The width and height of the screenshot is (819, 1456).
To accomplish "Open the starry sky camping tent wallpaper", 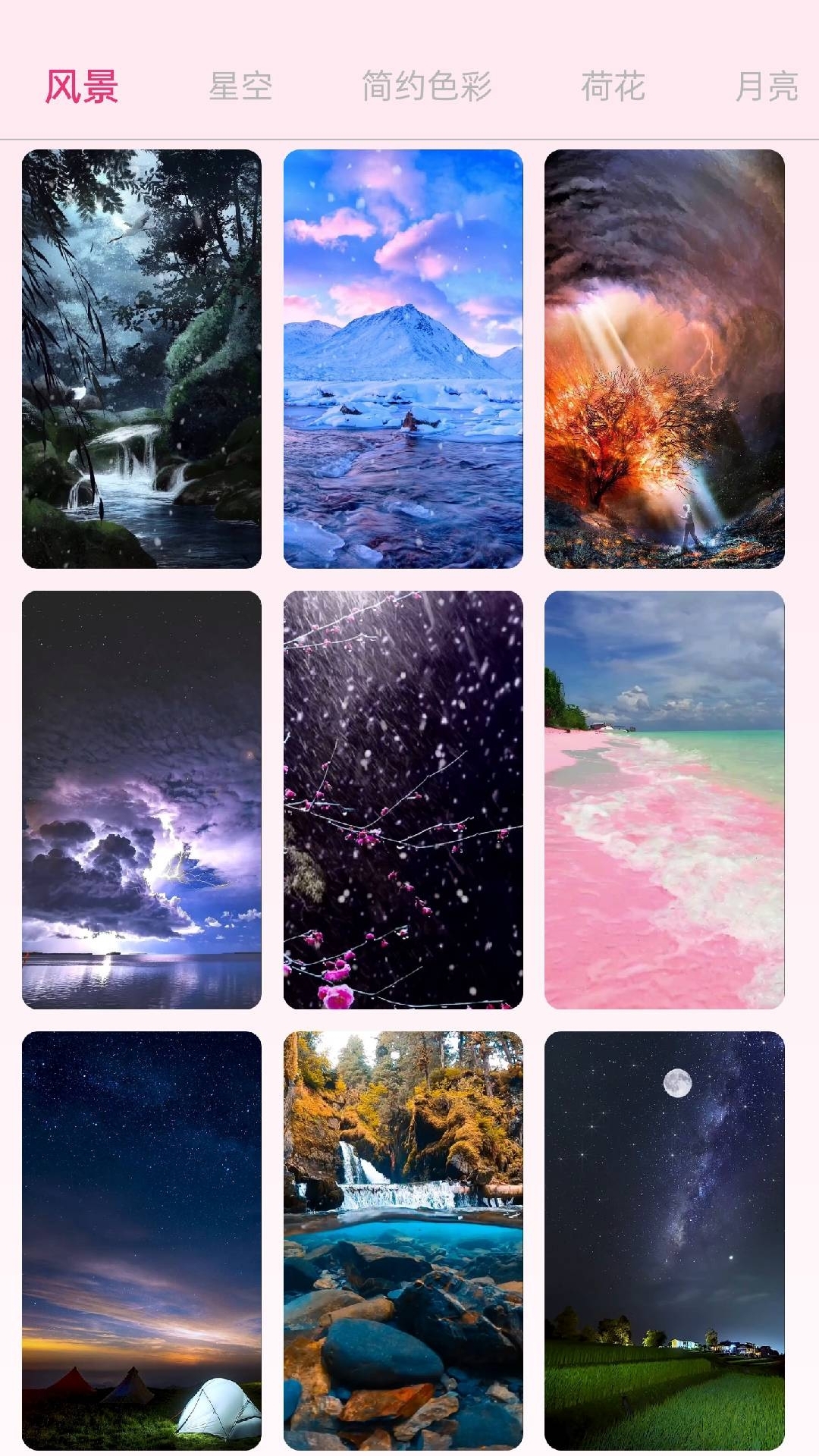I will click(142, 1240).
